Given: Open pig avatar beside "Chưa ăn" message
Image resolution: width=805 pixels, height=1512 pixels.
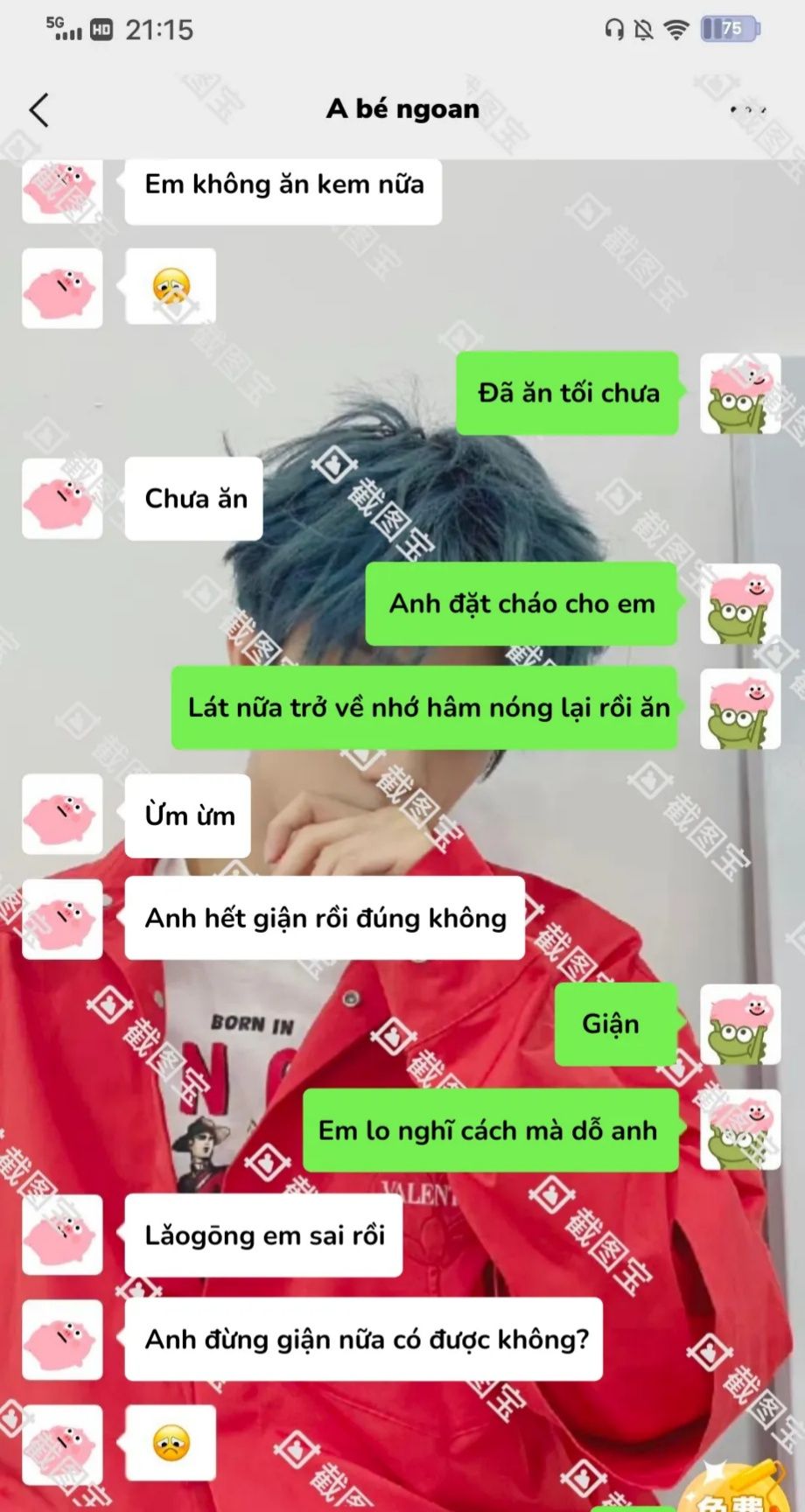Looking at the screenshot, I should [x=62, y=499].
